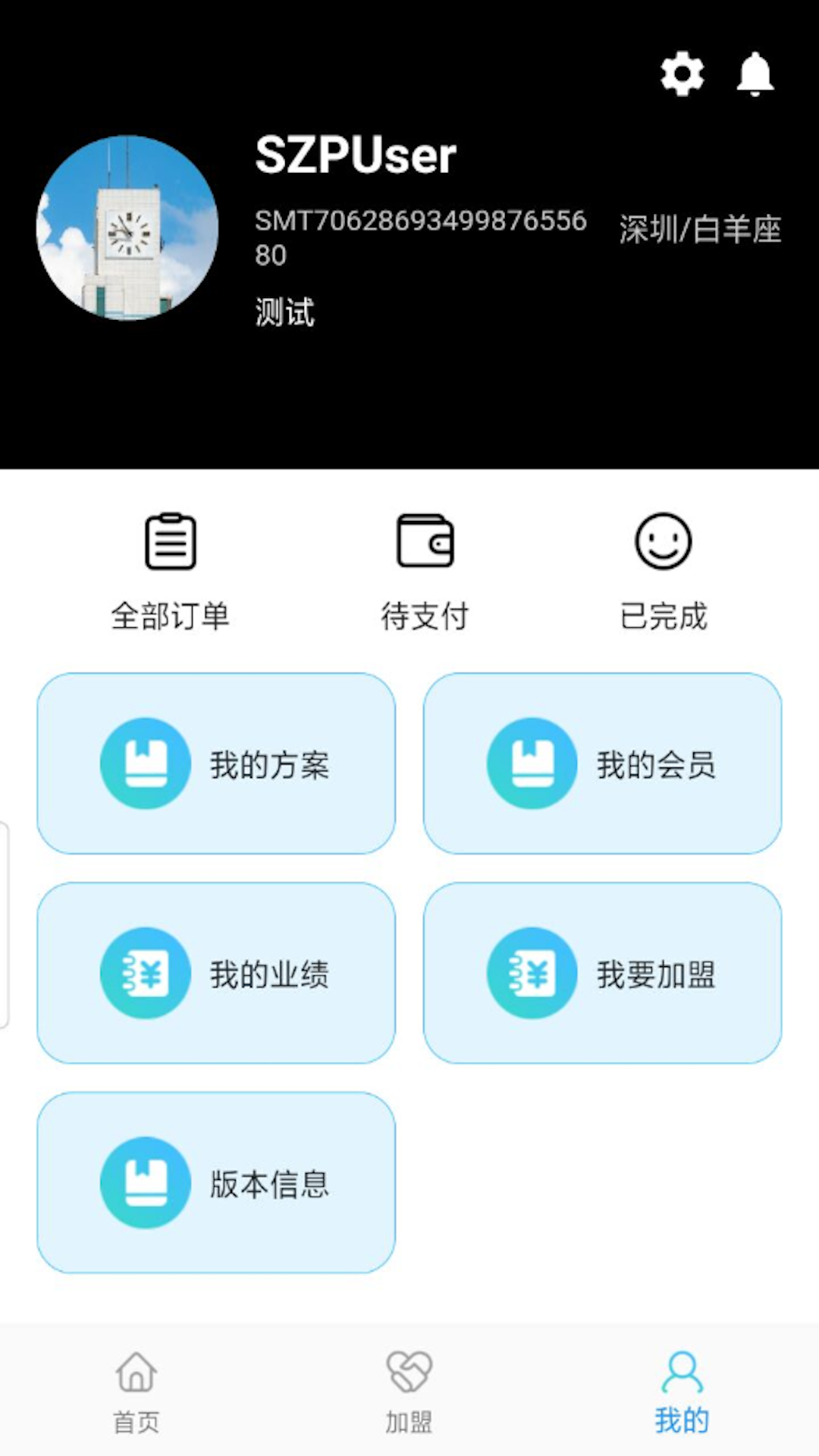Open the 版本信息 book icon
Image resolution: width=819 pixels, height=1456 pixels.
click(x=146, y=1181)
